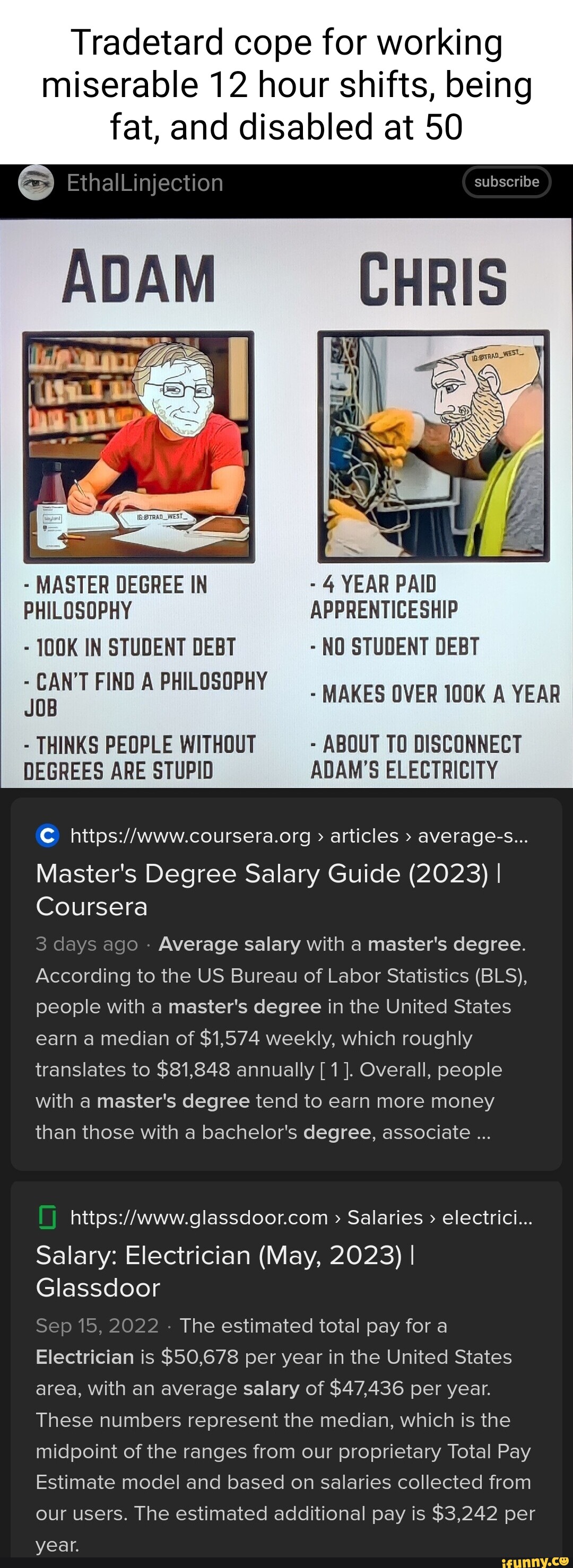The image size is (573, 1568).
Task: Select the coursera.org URL bar entry
Action: (189, 836)
